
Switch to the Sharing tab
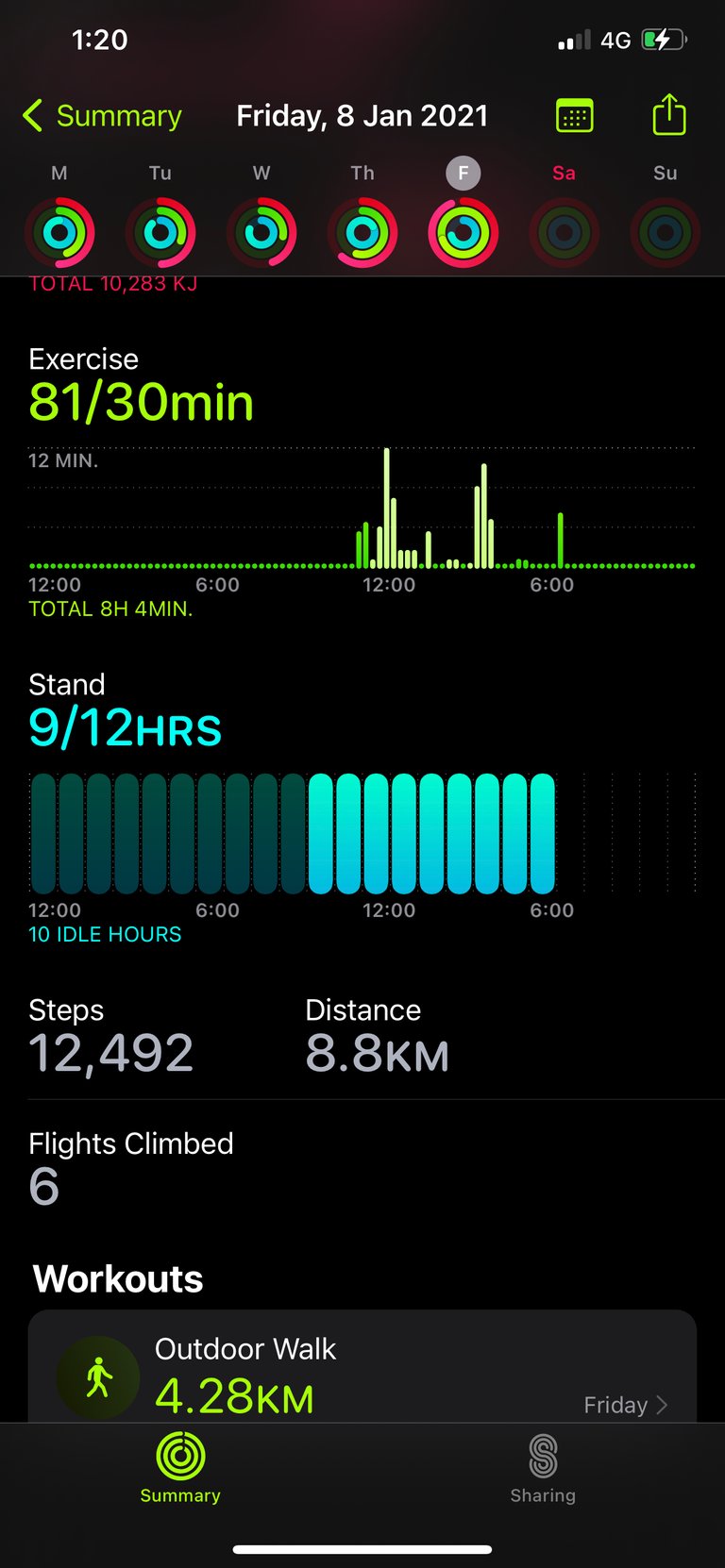coord(543,1469)
